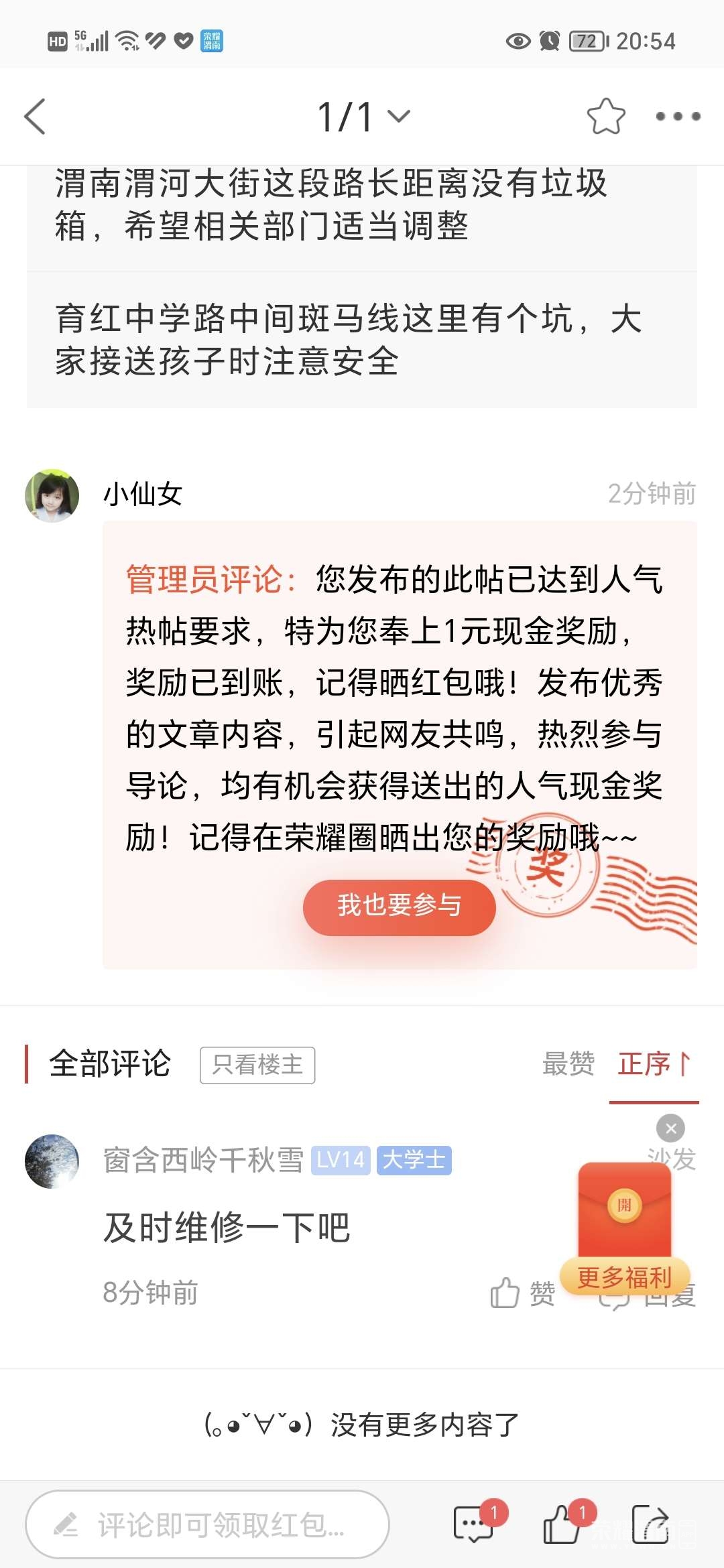Open the 1/1 page selector dropdown
724x1568 pixels.
coord(363,117)
